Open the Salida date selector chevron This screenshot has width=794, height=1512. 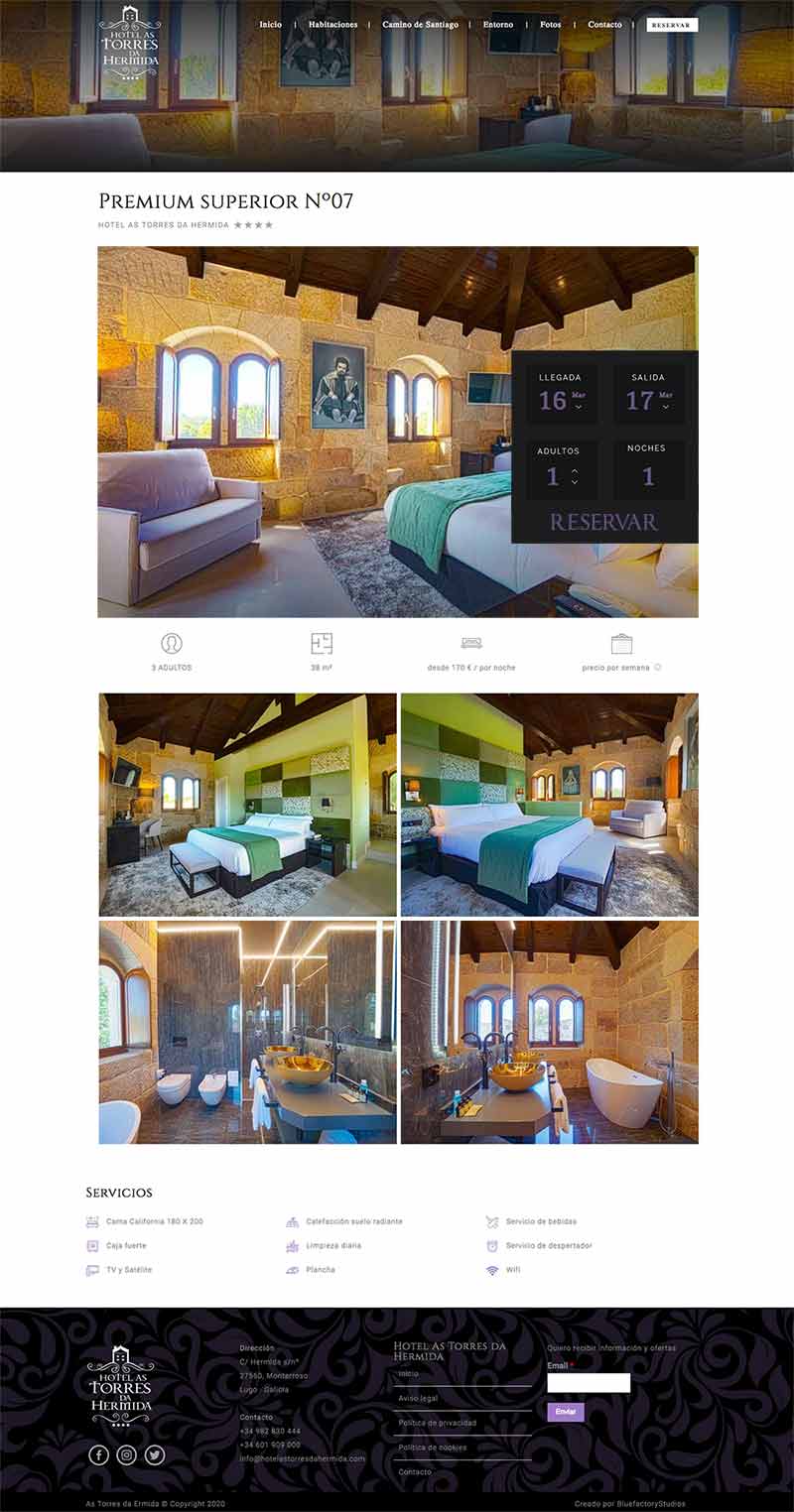[x=665, y=407]
